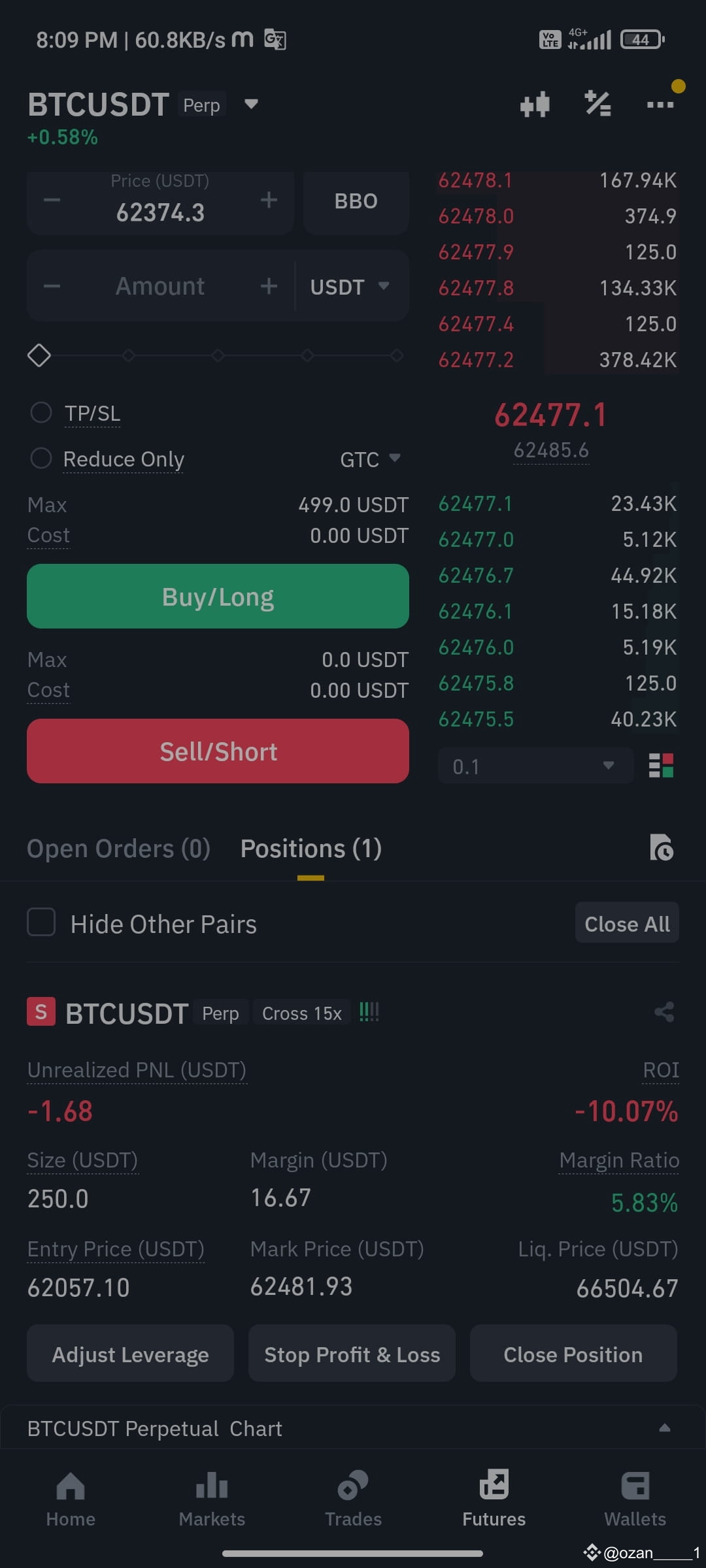Viewport: 706px width, 1568px height.
Task: Switch to the Open Orders tab
Action: (118, 847)
